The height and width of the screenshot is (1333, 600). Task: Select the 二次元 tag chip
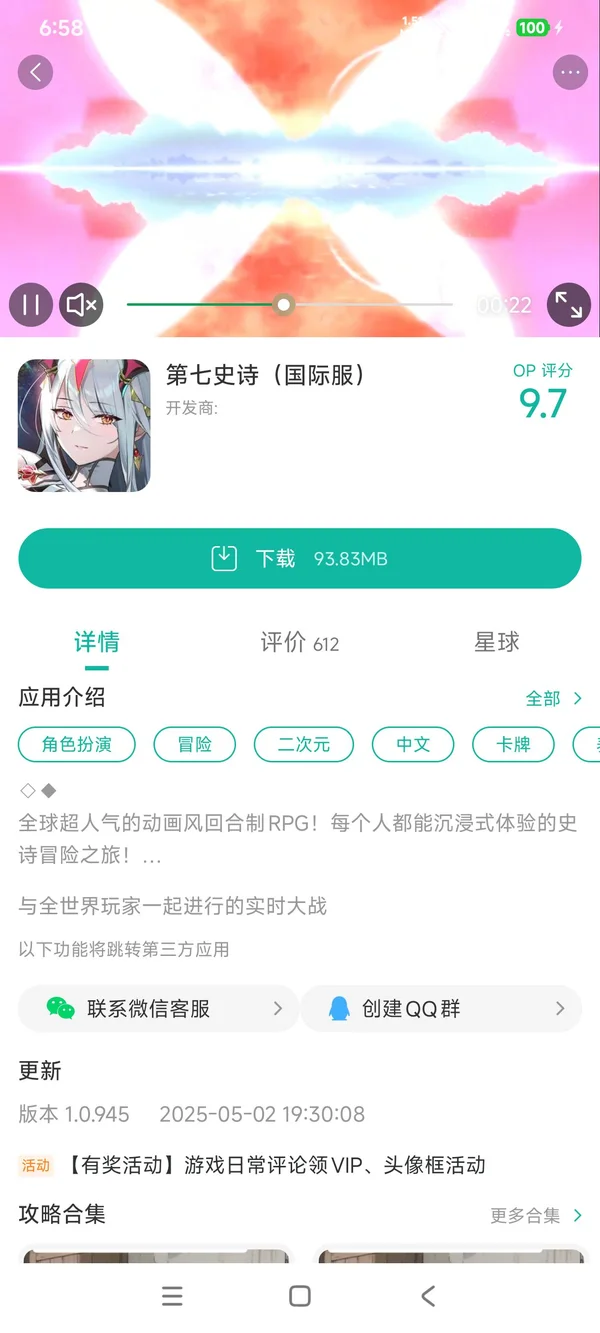click(304, 744)
